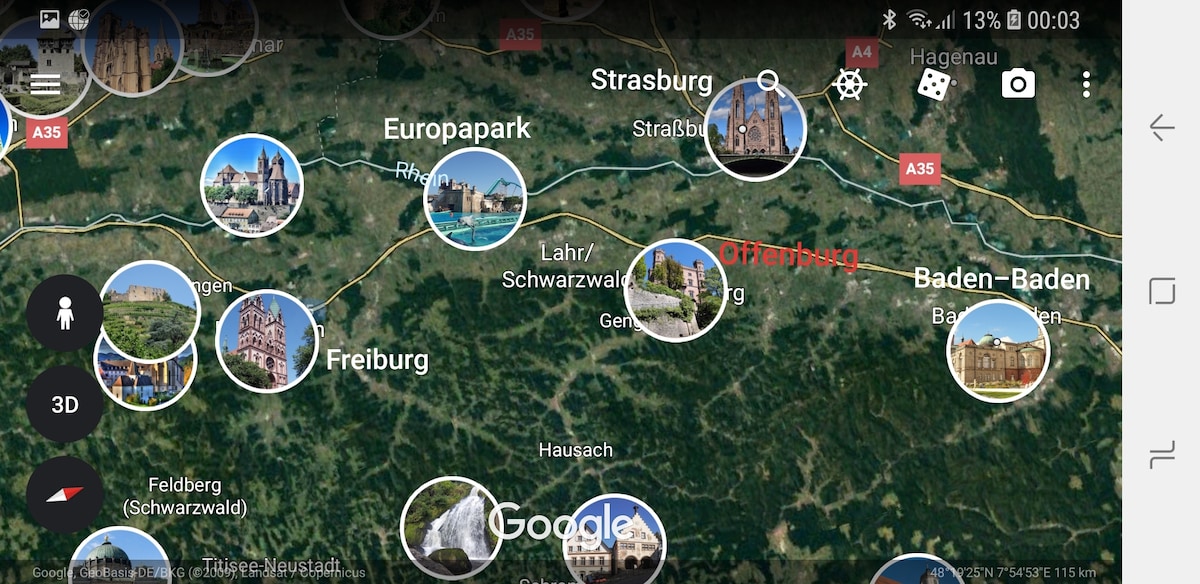1200x584 pixels.
Task: Open the castle photo near Offenburg
Action: click(x=675, y=290)
